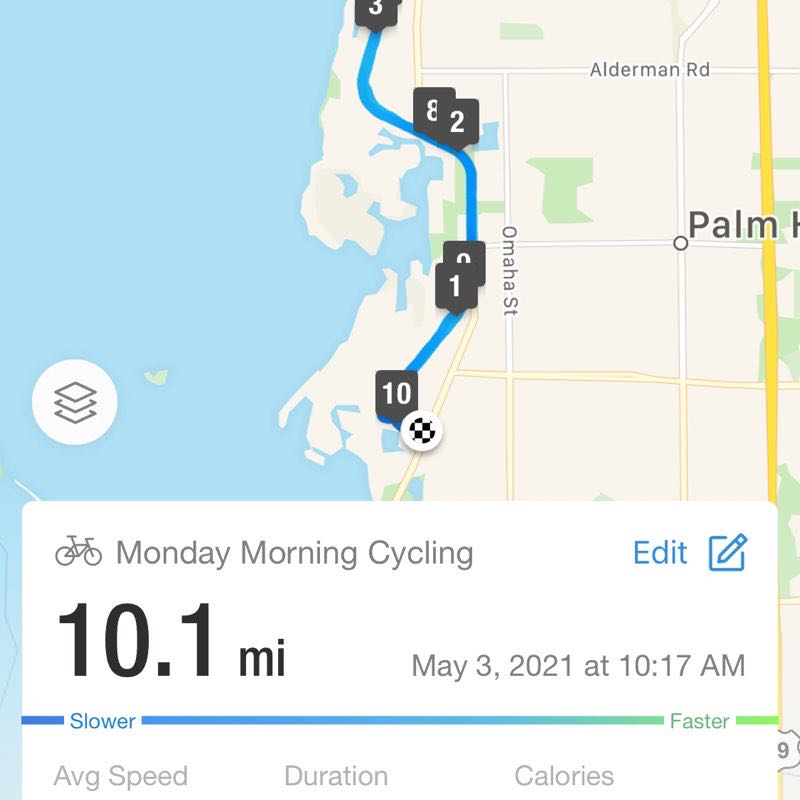The image size is (800, 800).
Task: Tap the mile 10 marker on route
Action: coord(397,393)
